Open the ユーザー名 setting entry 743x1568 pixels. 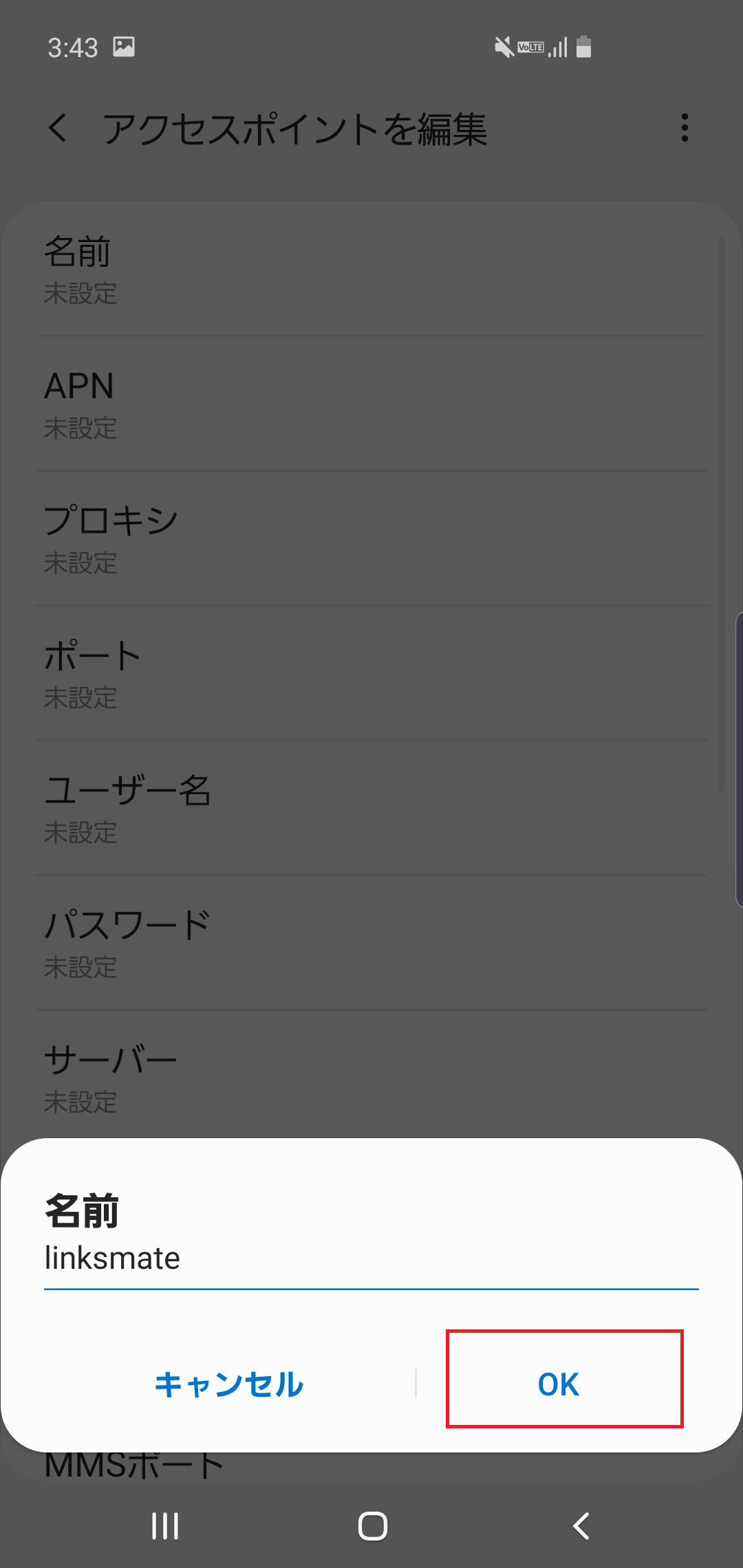pos(371,810)
